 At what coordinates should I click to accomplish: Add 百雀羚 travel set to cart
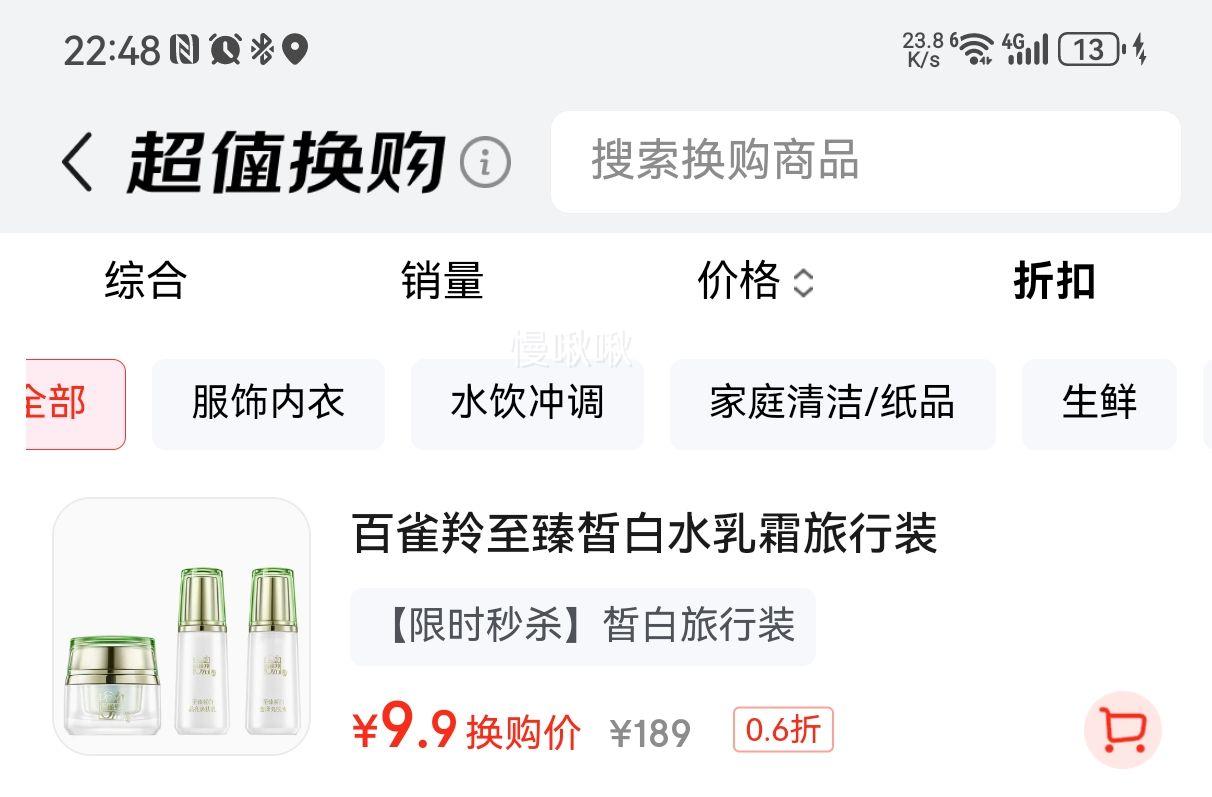click(x=1122, y=730)
